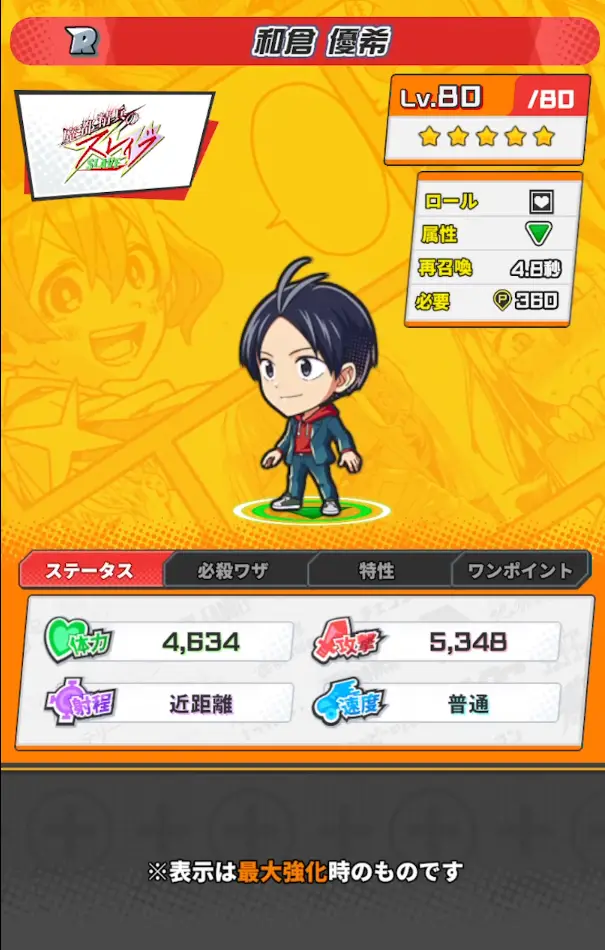
Task: Select the 特性 tab
Action: tap(377, 571)
